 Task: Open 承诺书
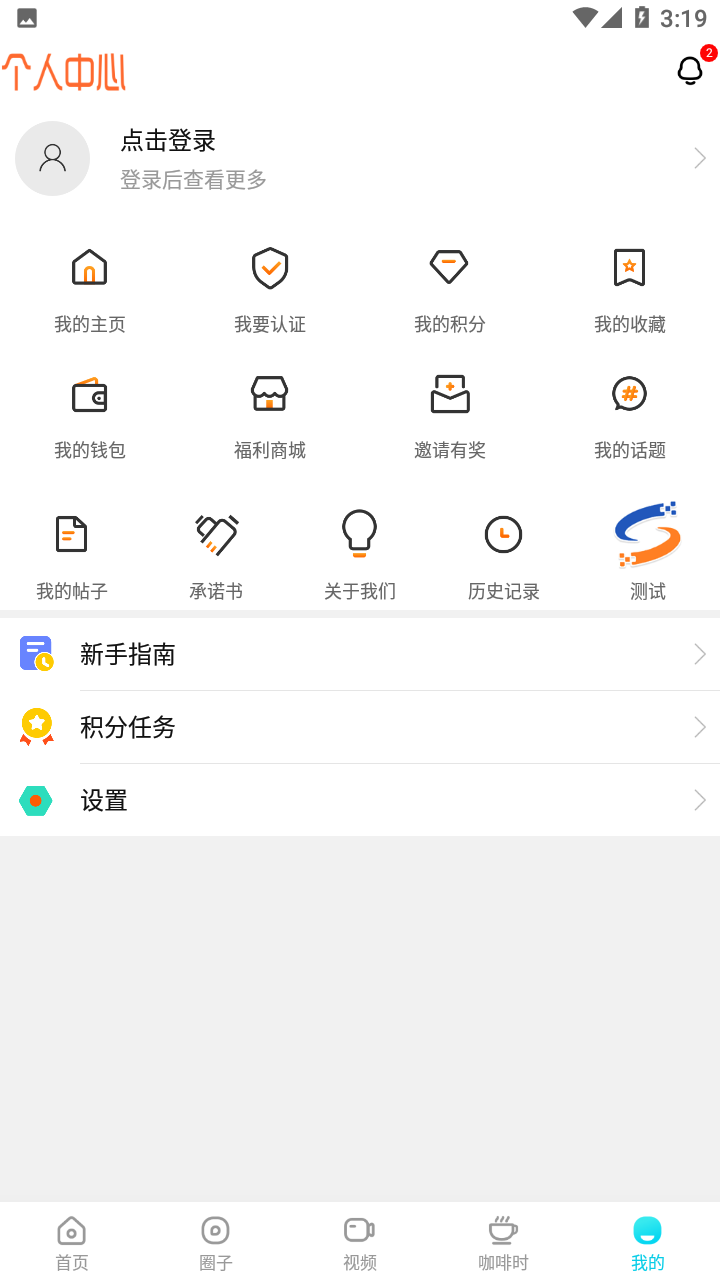point(216,556)
